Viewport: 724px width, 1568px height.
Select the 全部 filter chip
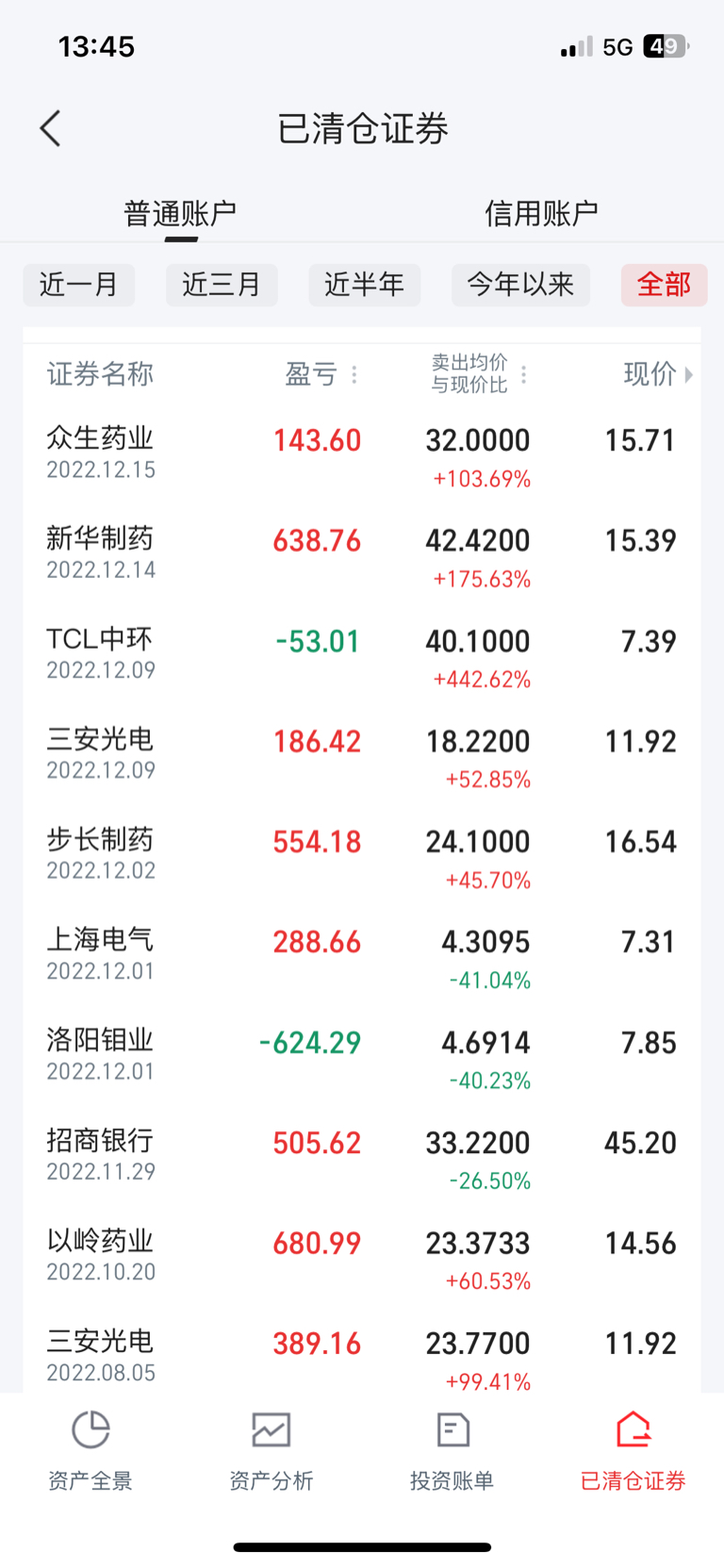664,285
